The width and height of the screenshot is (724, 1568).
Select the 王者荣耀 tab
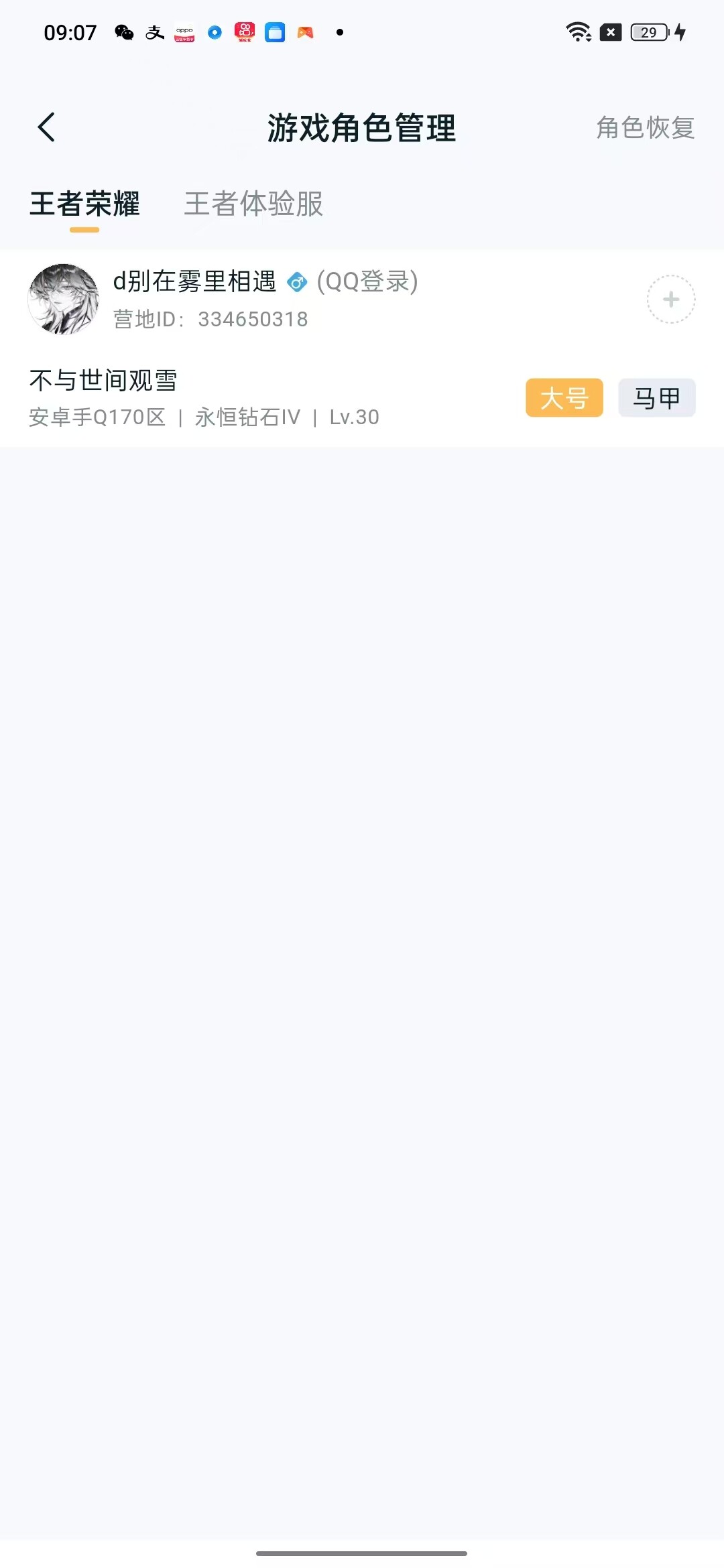(x=84, y=204)
